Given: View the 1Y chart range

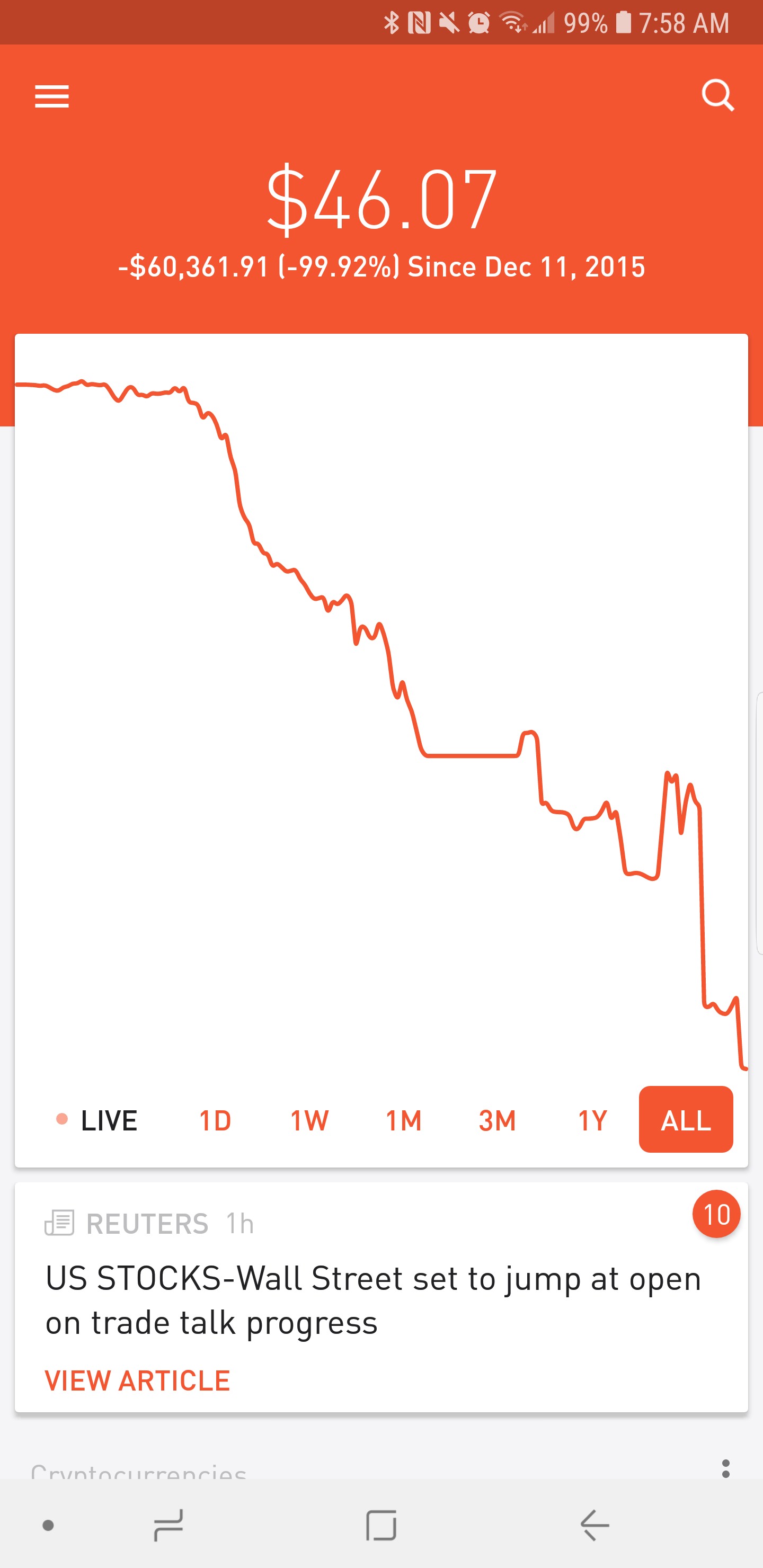Looking at the screenshot, I should (x=592, y=1120).
